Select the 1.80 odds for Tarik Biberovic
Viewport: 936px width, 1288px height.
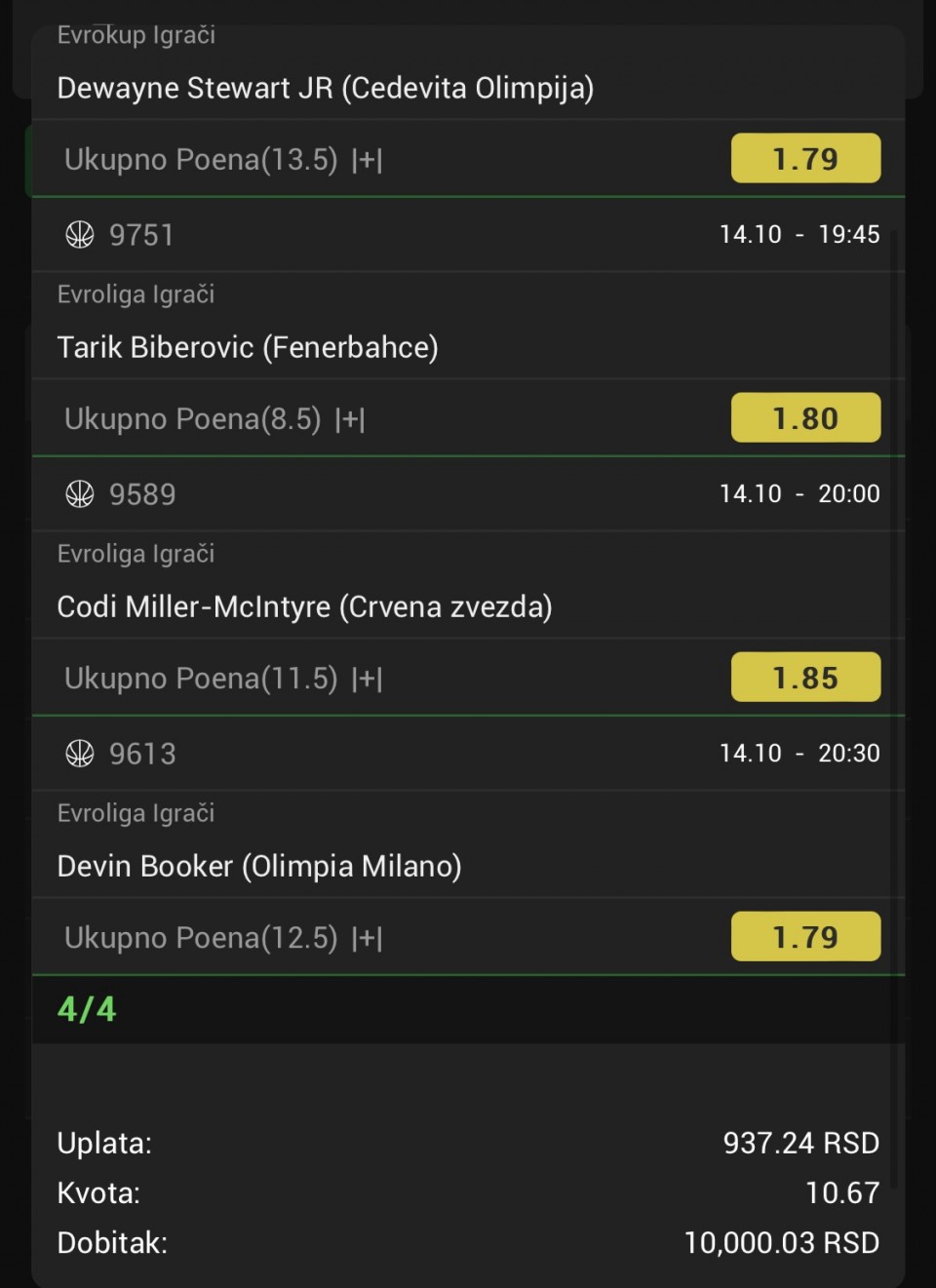coord(805,418)
